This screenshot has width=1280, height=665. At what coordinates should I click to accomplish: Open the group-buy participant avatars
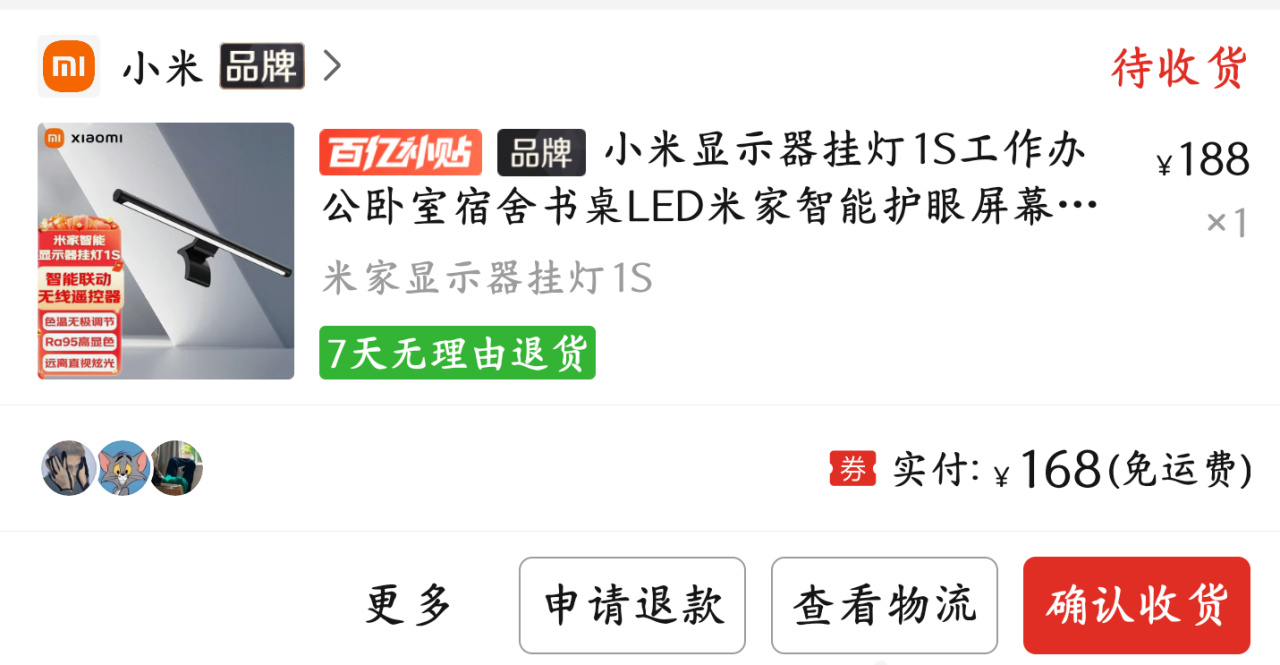click(x=122, y=468)
